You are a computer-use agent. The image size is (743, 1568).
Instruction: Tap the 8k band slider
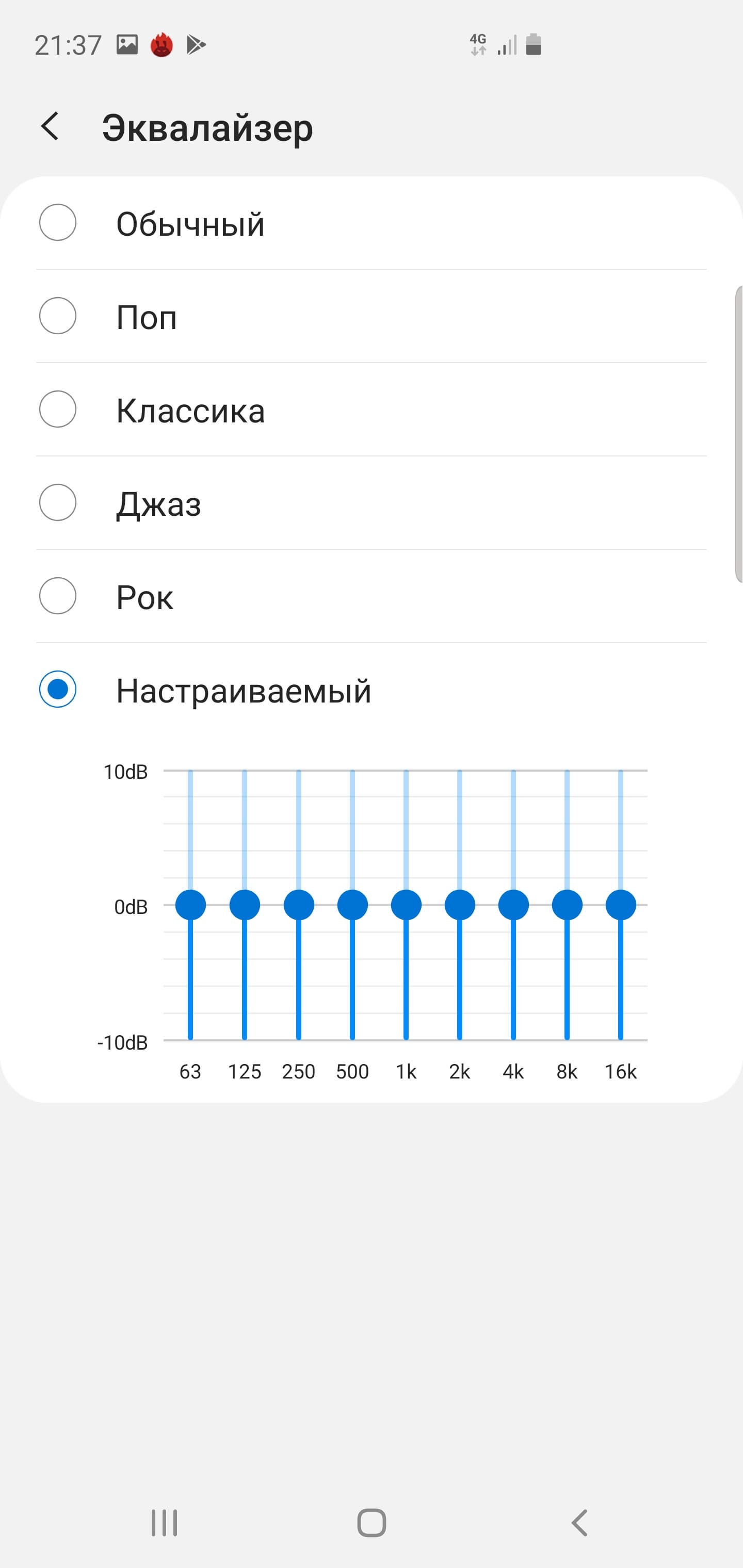tap(567, 905)
